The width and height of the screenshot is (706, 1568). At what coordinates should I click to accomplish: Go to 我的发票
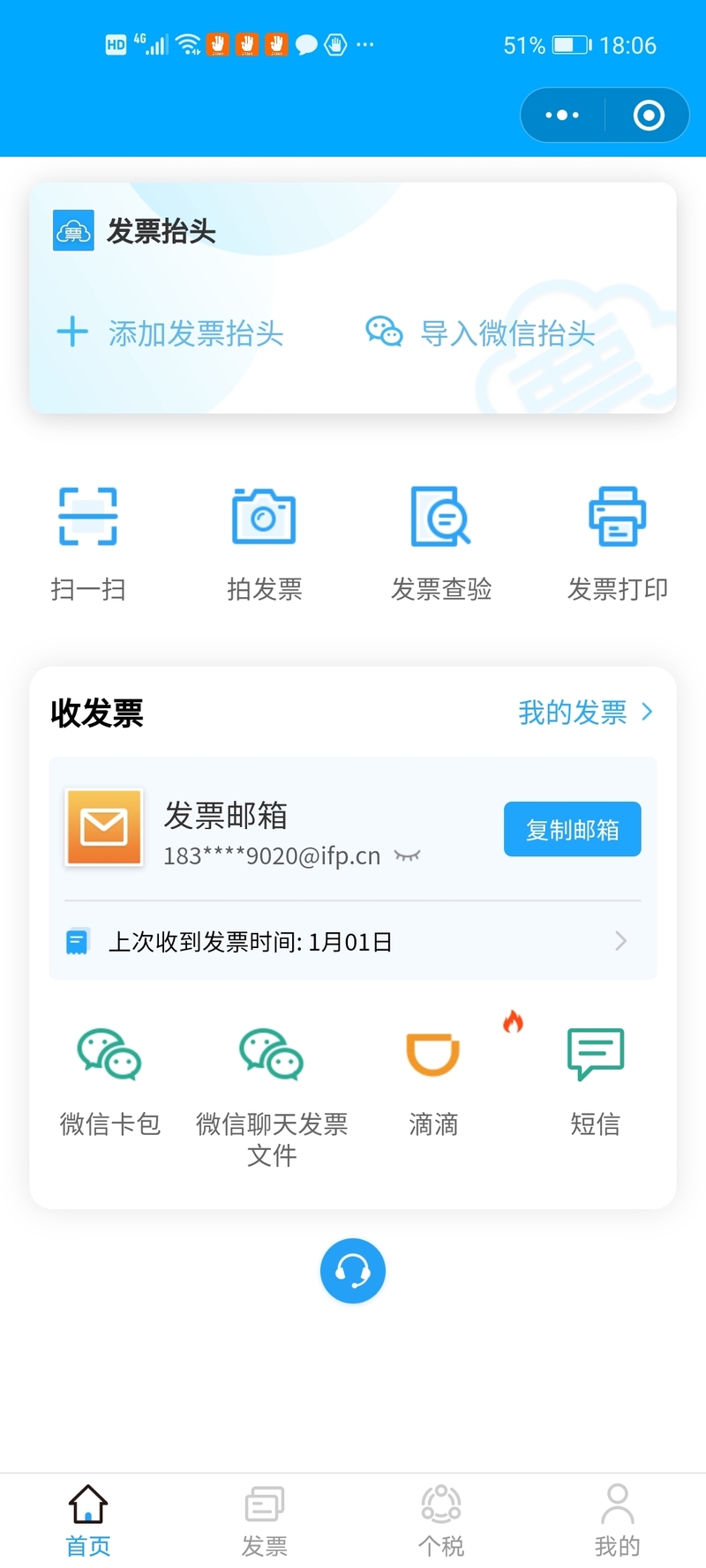tap(586, 712)
